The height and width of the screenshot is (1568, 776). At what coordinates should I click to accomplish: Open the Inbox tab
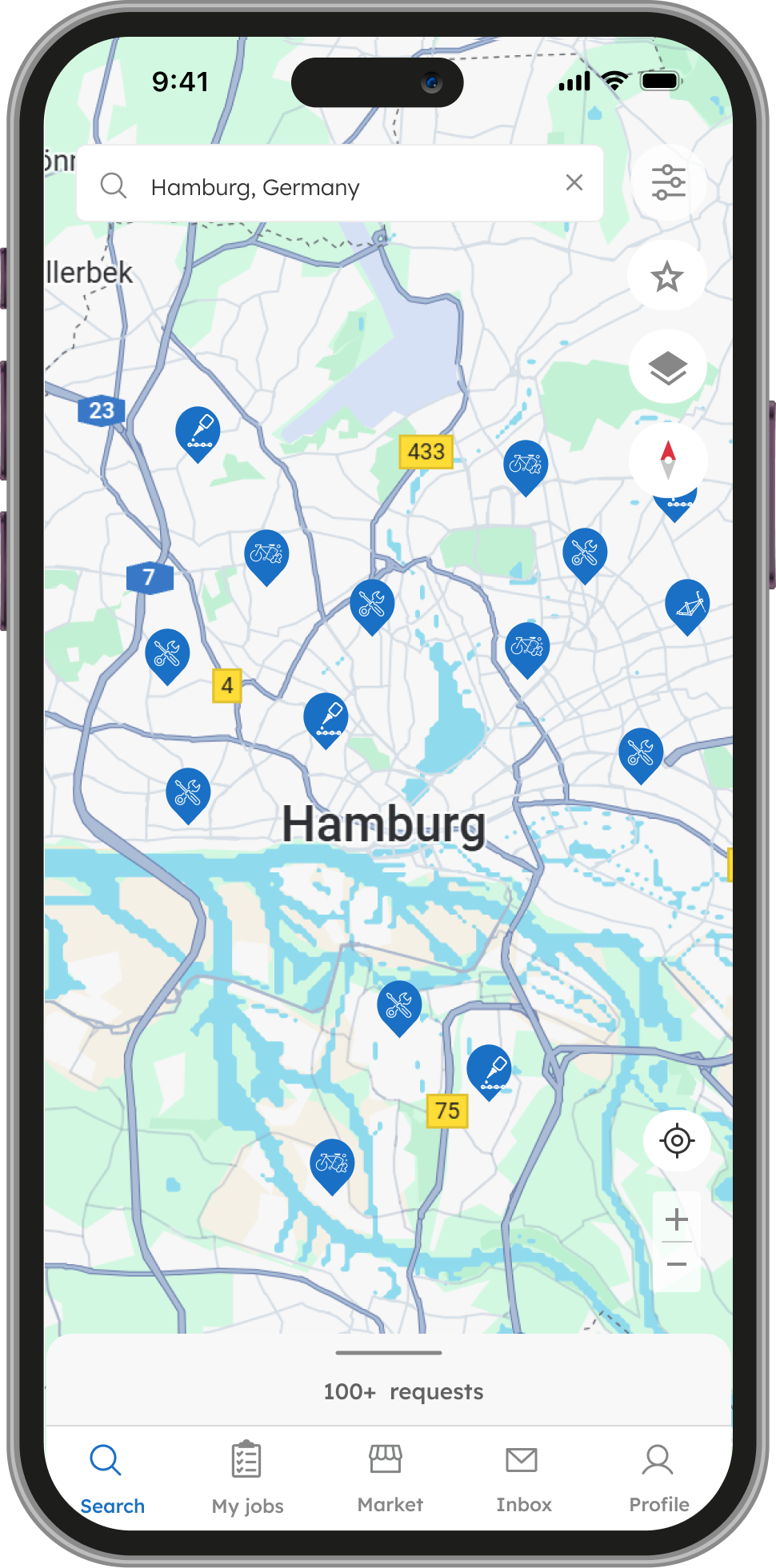coord(523,1478)
